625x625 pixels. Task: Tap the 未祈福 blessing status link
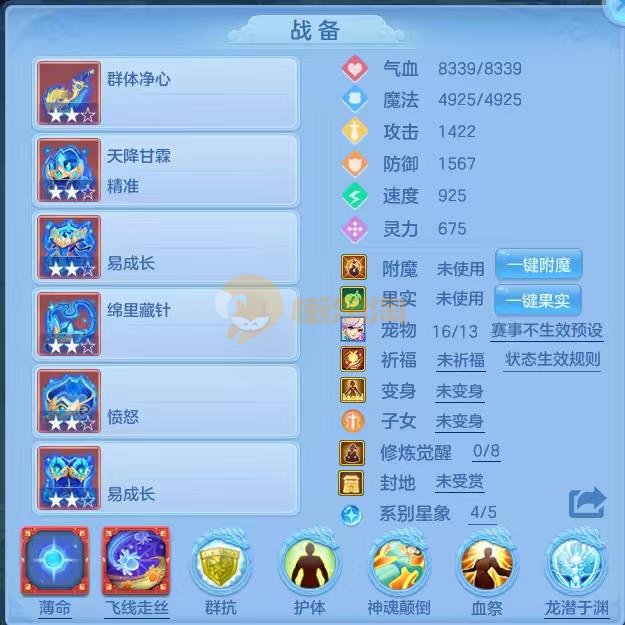coord(460,361)
